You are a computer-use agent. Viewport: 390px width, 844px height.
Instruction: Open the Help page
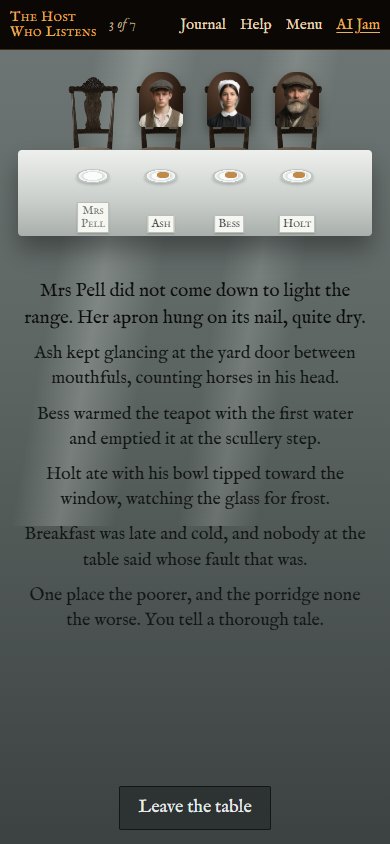tap(256, 25)
